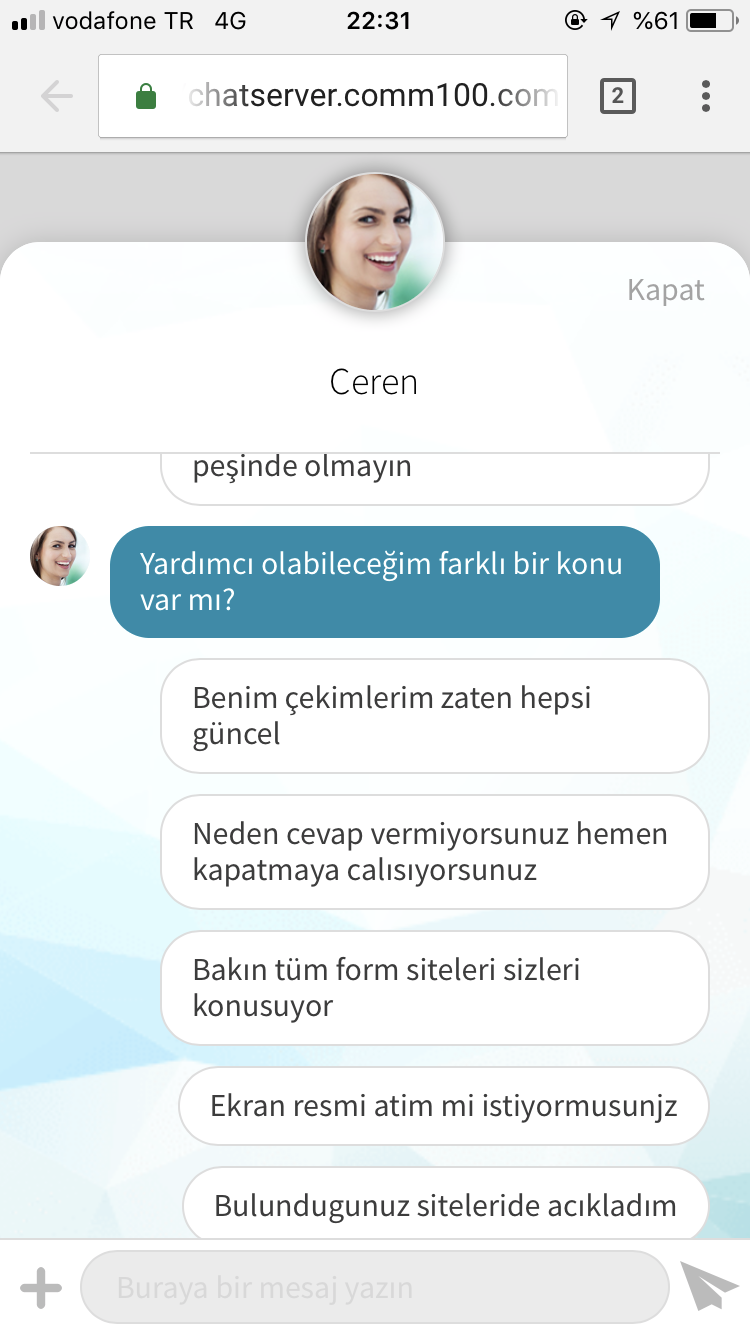The width and height of the screenshot is (750, 1334).
Task: Close the chat with Kapat
Action: tap(665, 290)
